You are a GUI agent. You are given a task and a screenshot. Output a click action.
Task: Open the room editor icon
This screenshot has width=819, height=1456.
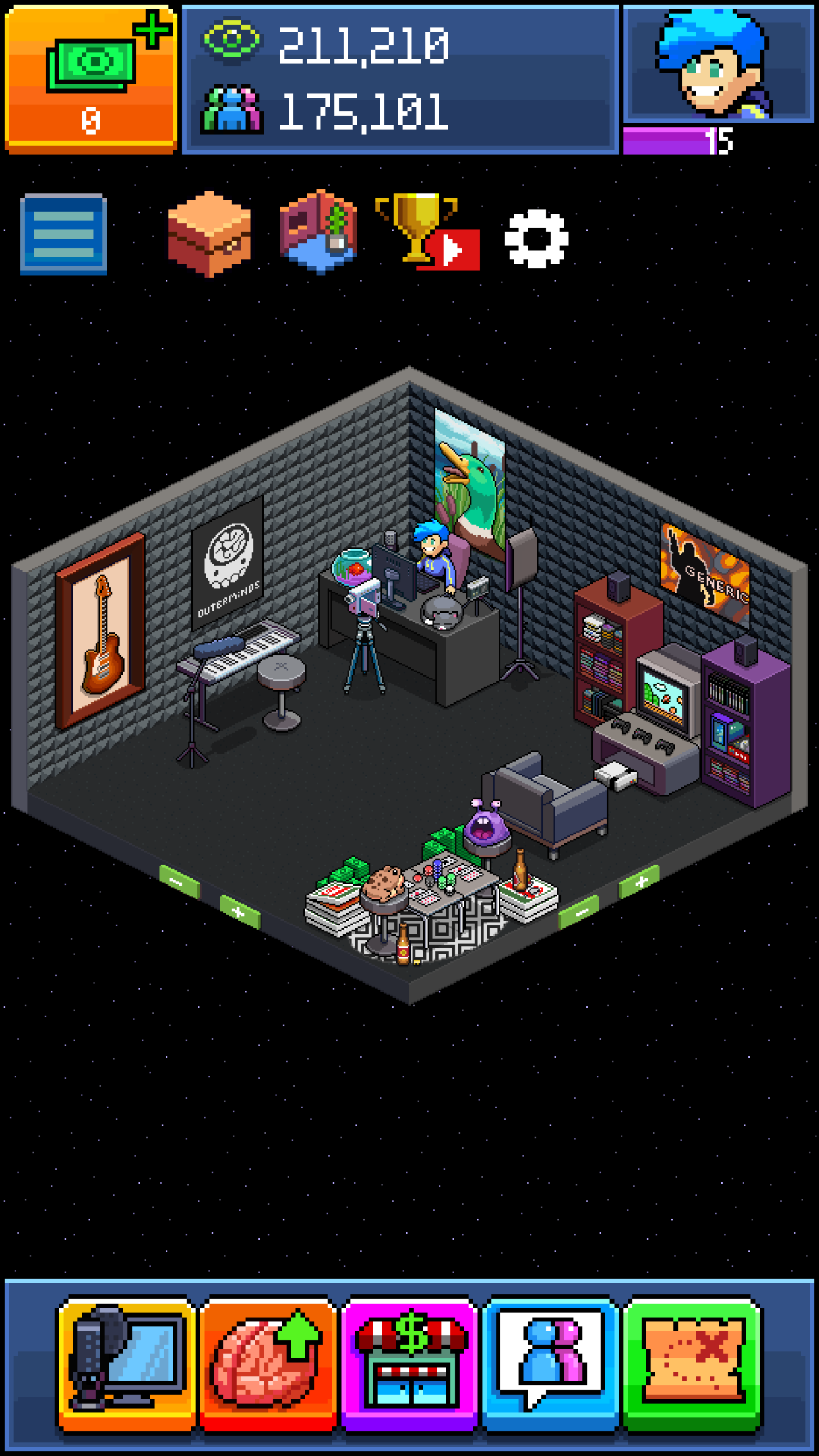(318, 231)
